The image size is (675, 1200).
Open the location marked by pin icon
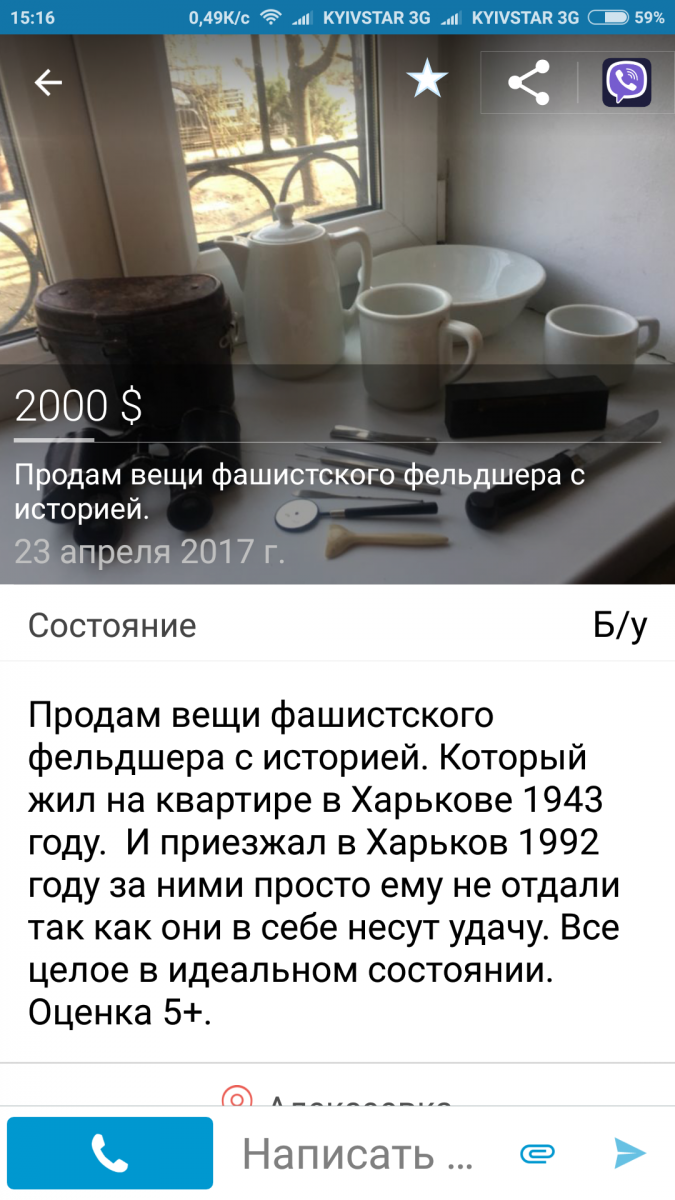click(237, 1098)
